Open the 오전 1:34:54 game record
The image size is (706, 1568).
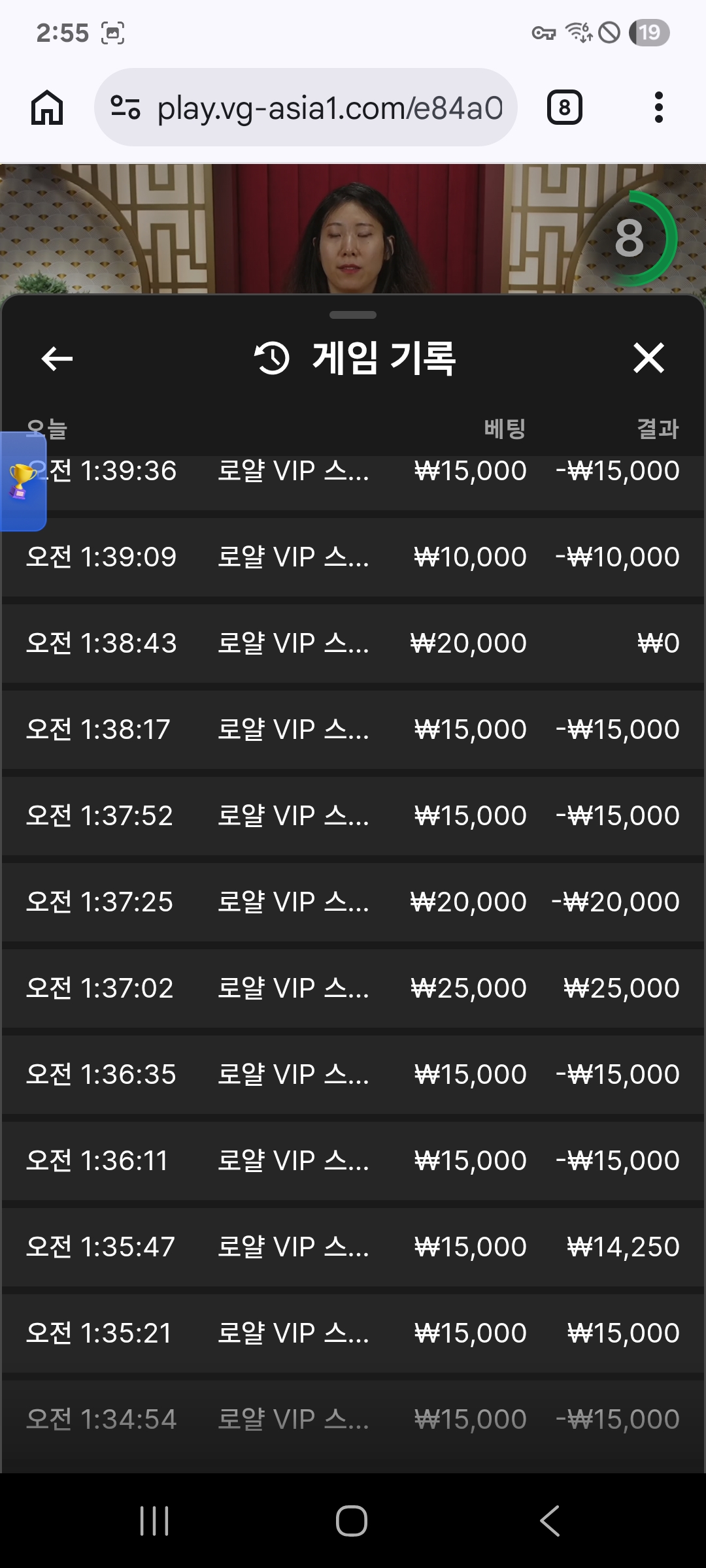353,1420
